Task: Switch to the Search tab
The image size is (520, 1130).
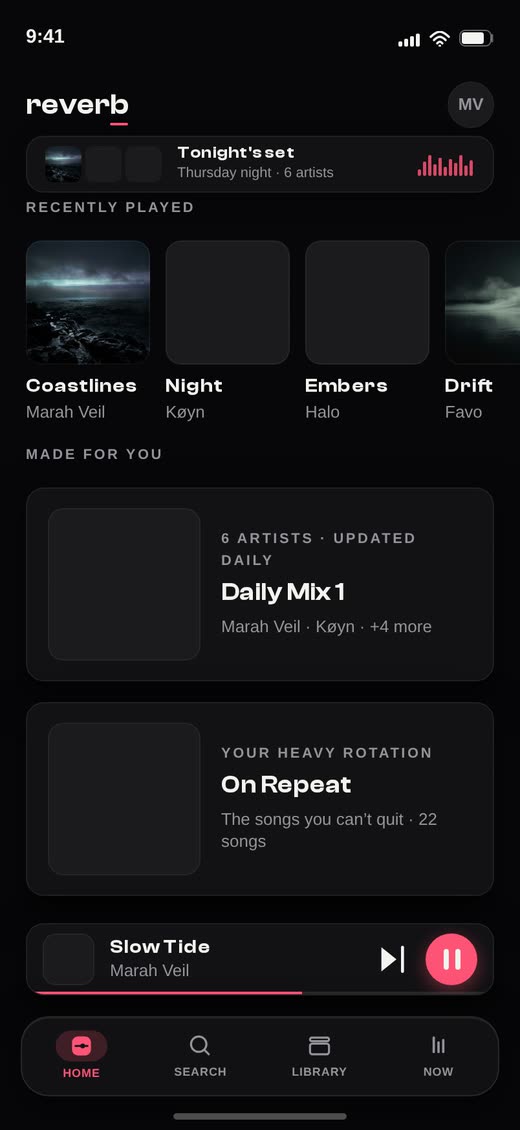Action: tap(200, 1055)
